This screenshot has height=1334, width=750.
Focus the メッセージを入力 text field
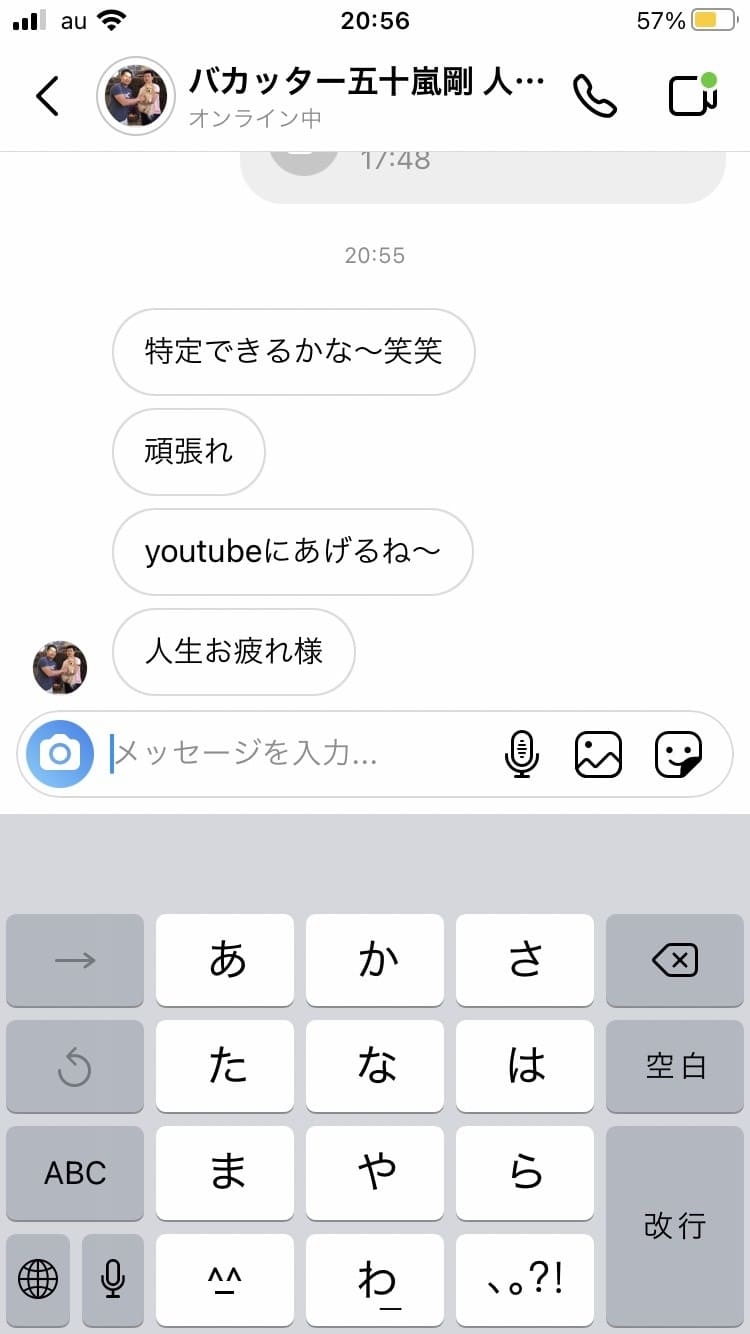[x=300, y=754]
